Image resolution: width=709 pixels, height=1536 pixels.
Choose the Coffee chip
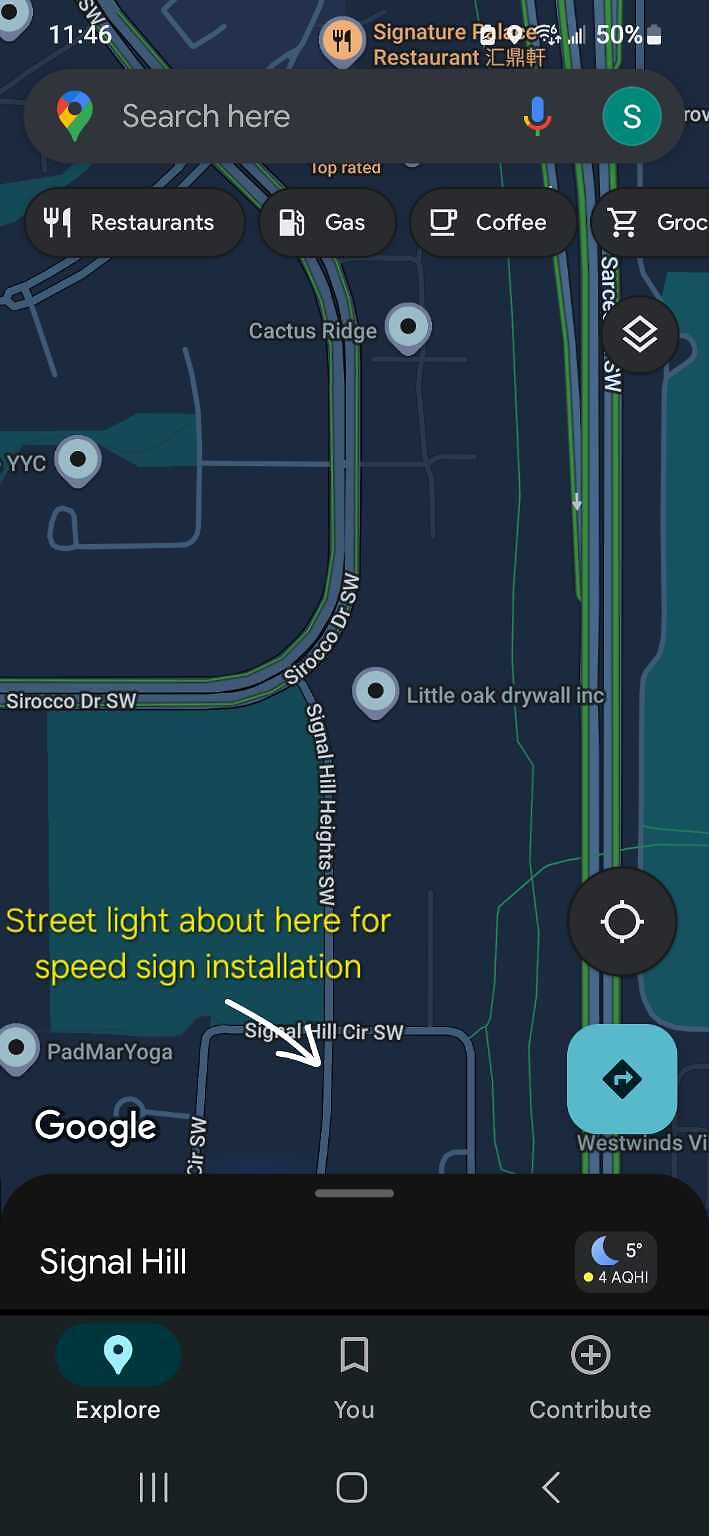click(493, 222)
